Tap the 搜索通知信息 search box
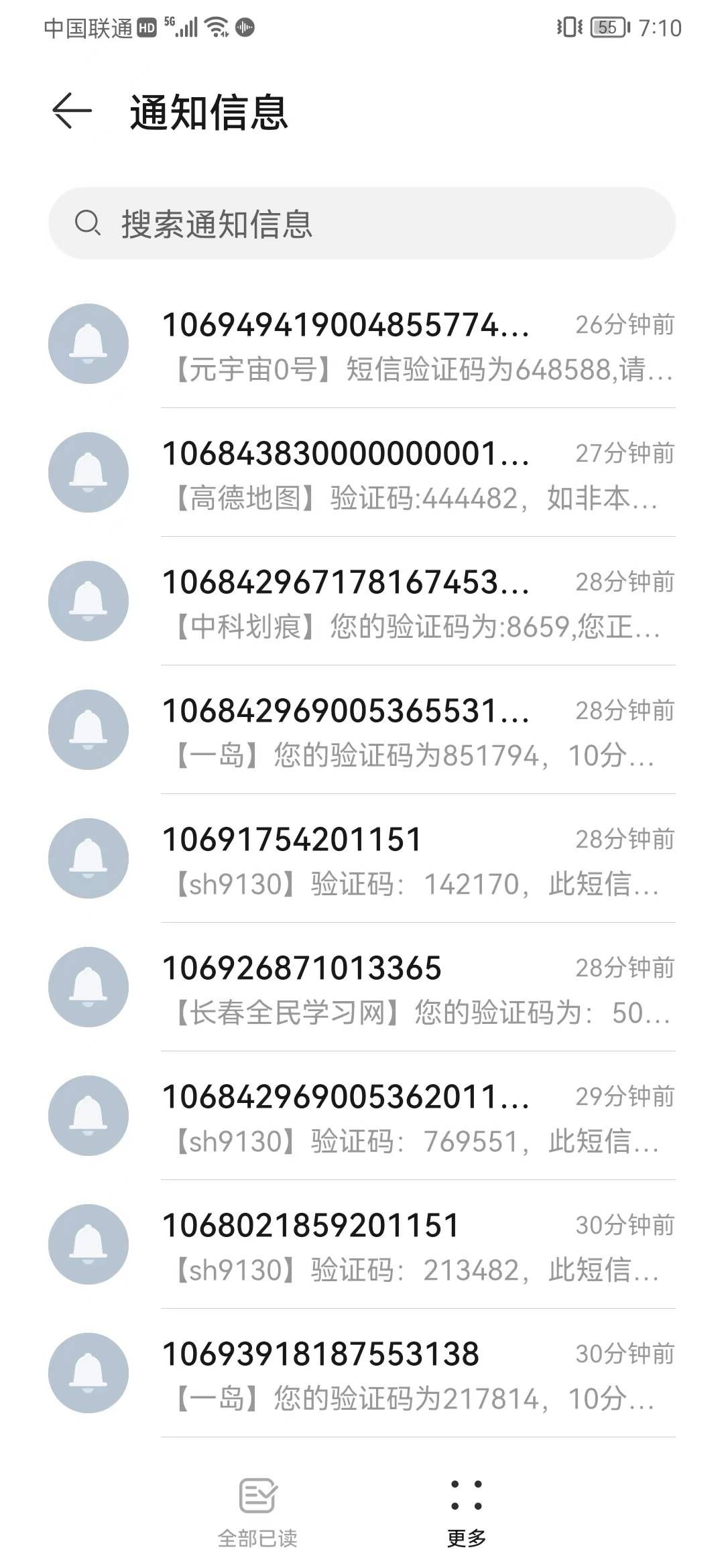This screenshot has width=724, height=1568. click(362, 224)
